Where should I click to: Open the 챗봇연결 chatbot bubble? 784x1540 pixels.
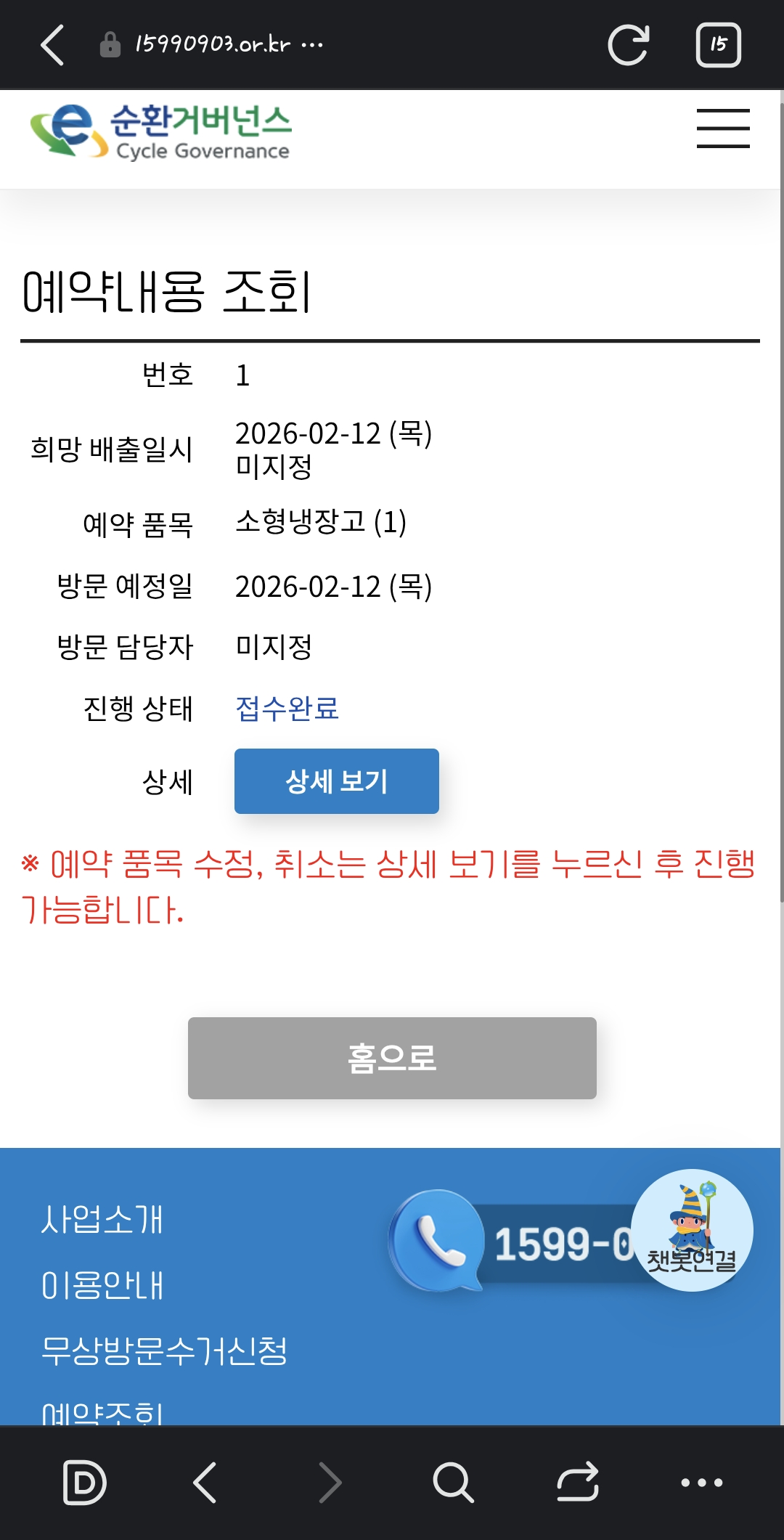coord(692,1231)
